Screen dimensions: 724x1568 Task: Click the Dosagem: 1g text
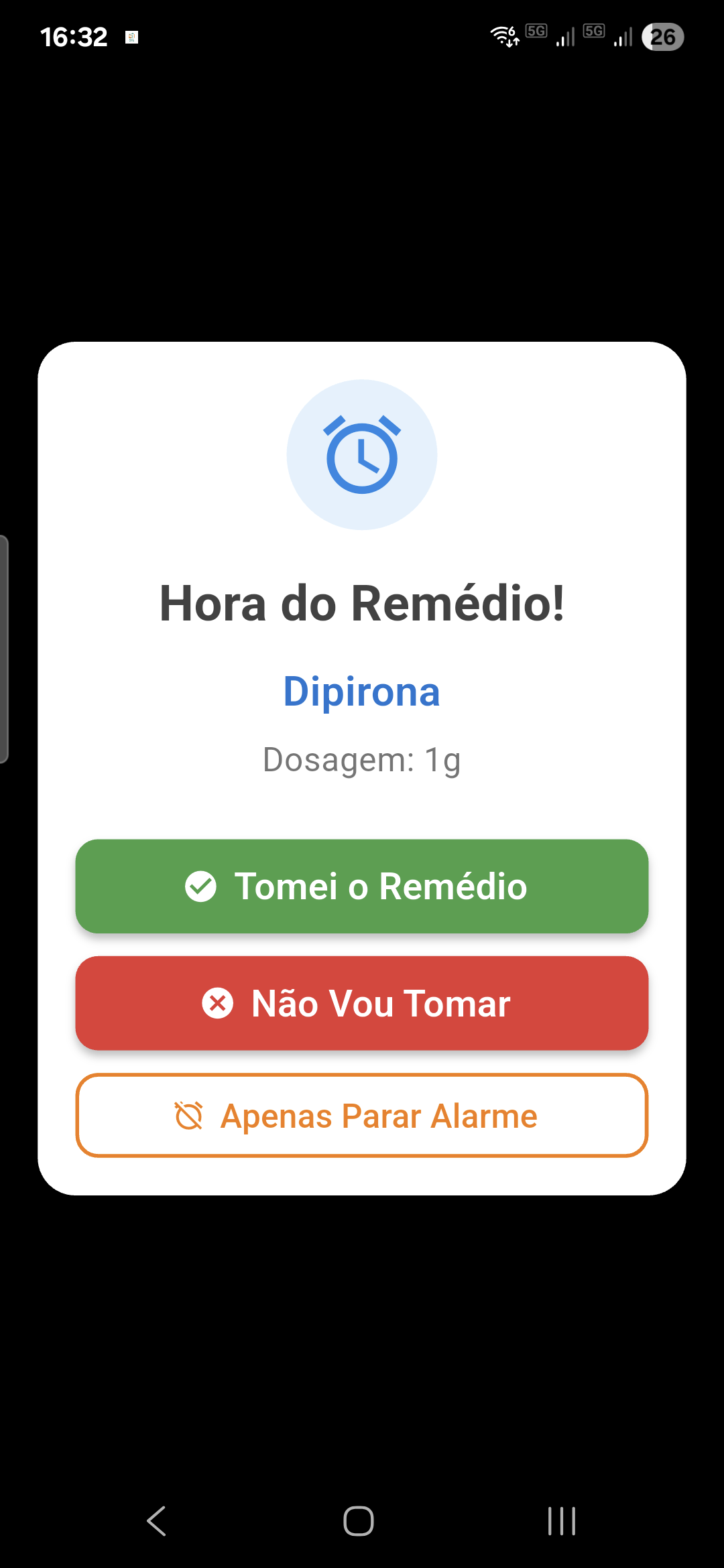[x=361, y=759]
